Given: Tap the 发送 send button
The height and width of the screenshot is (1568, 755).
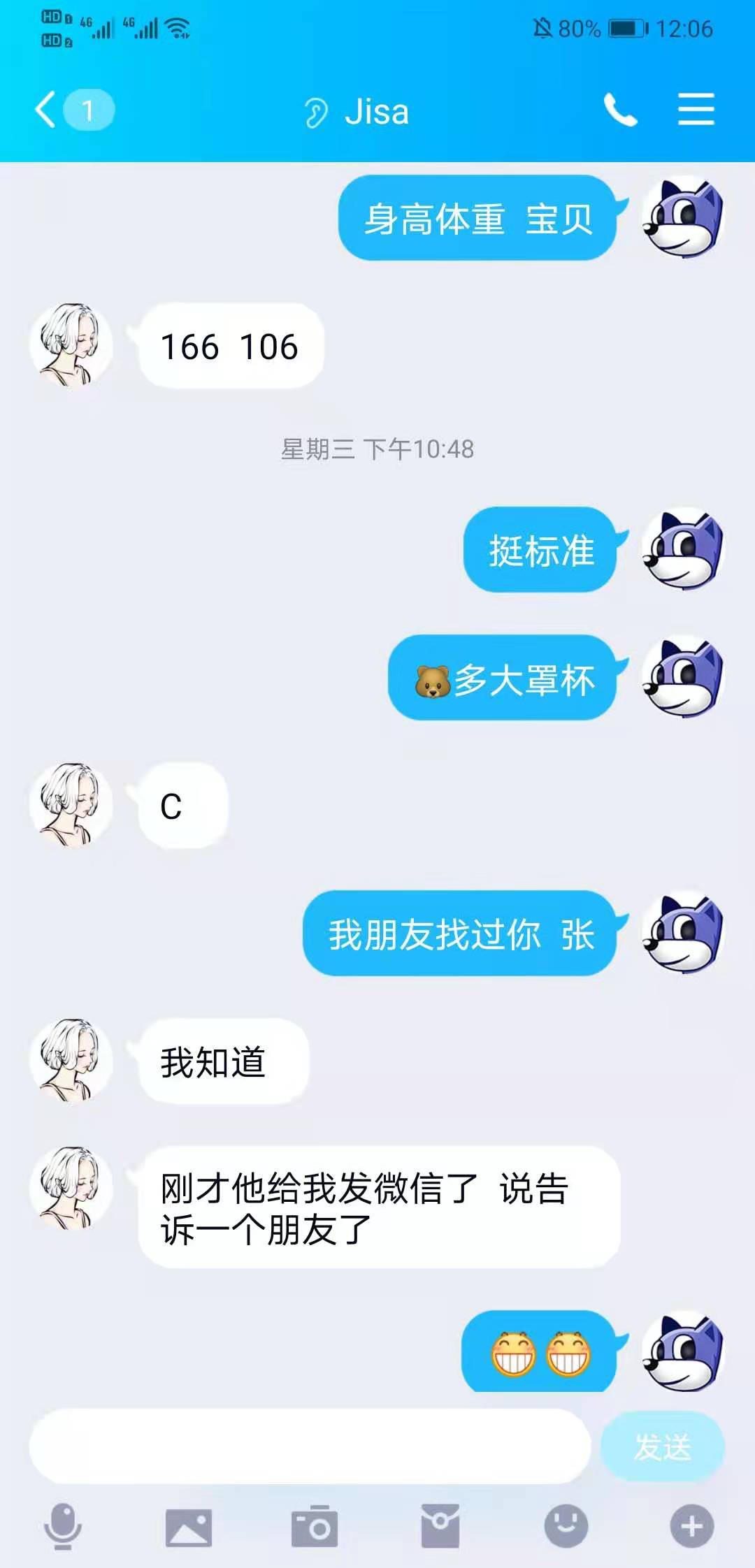Looking at the screenshot, I should pyautogui.click(x=662, y=1446).
